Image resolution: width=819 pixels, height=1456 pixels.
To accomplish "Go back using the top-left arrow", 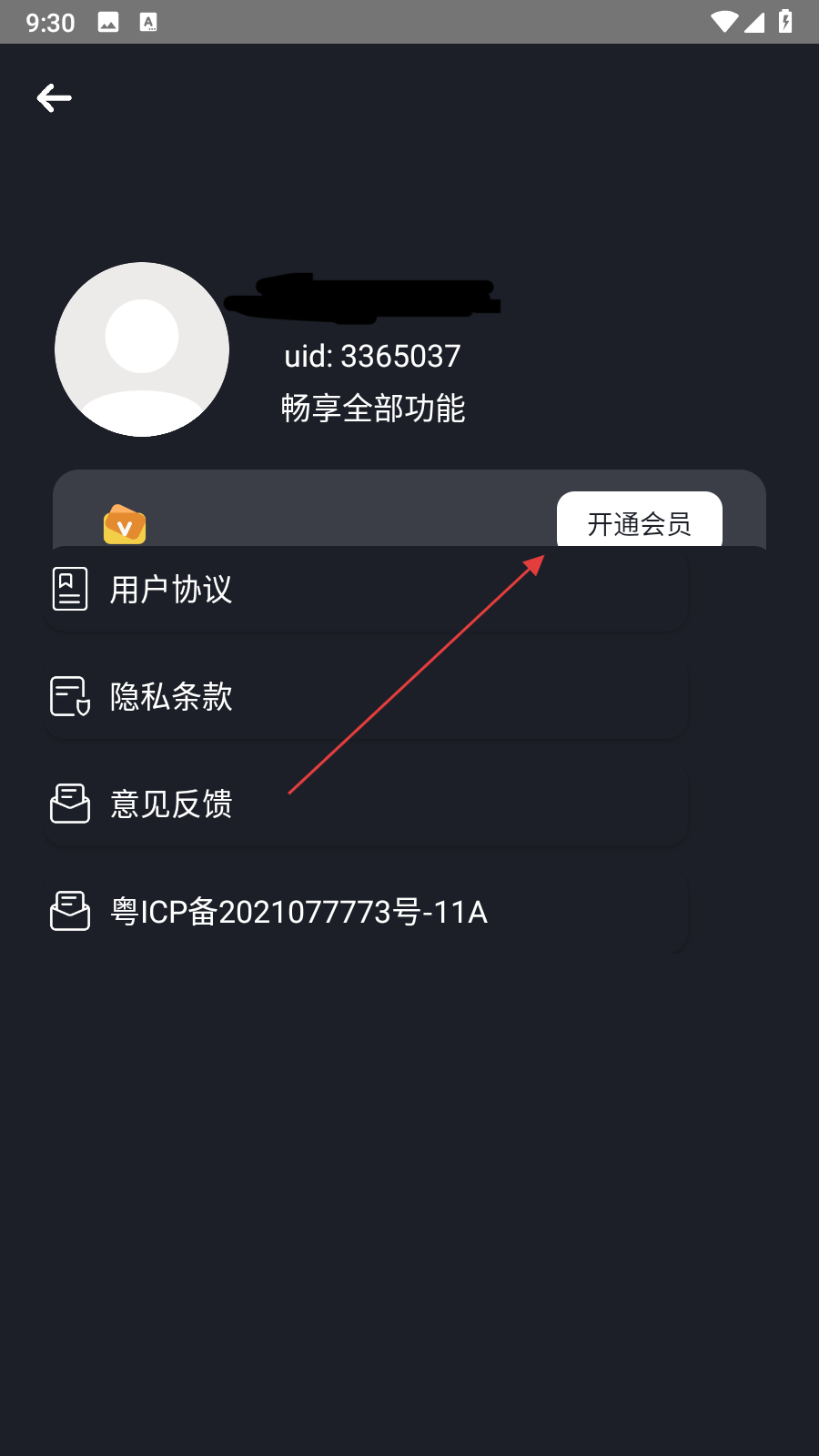I will tap(54, 98).
